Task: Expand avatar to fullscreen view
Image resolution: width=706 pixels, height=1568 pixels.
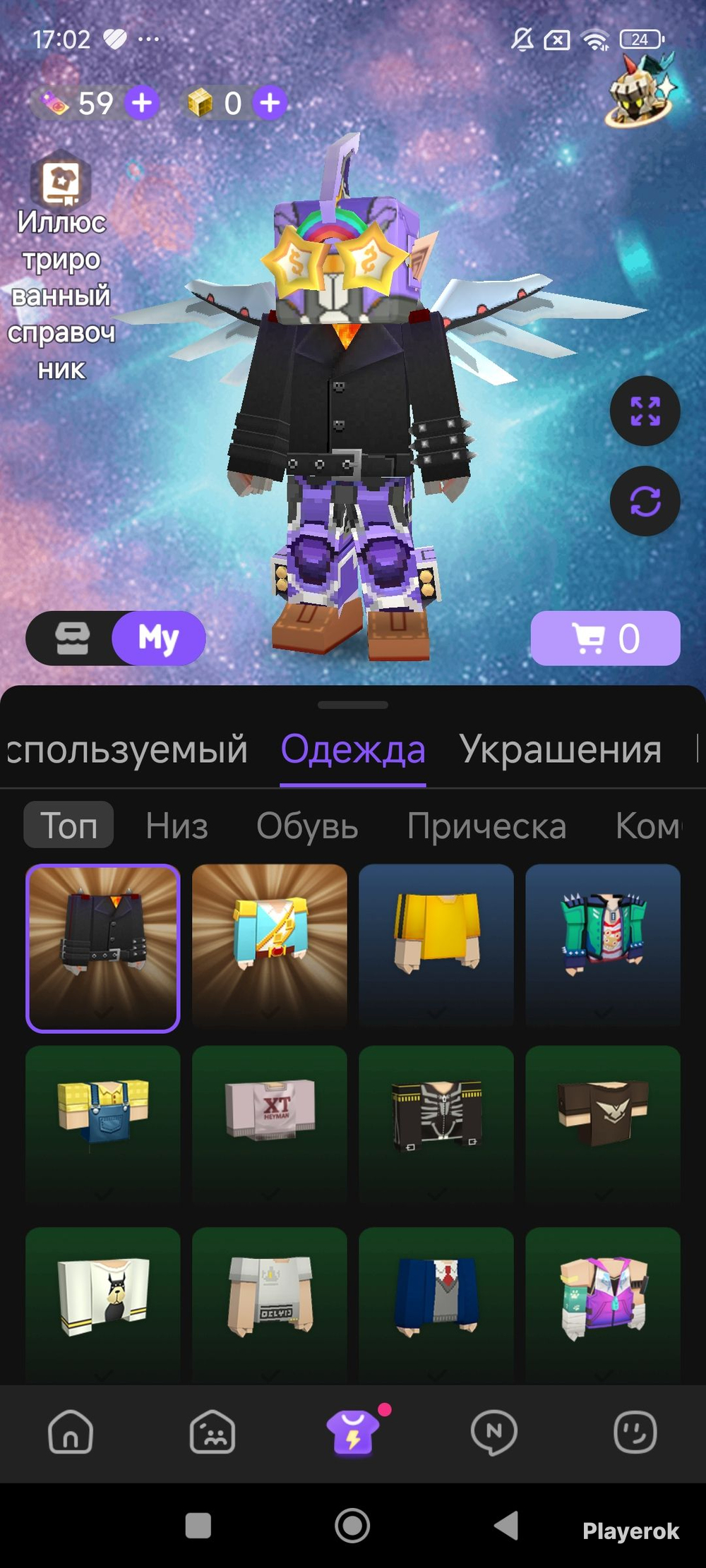Action: click(x=645, y=411)
